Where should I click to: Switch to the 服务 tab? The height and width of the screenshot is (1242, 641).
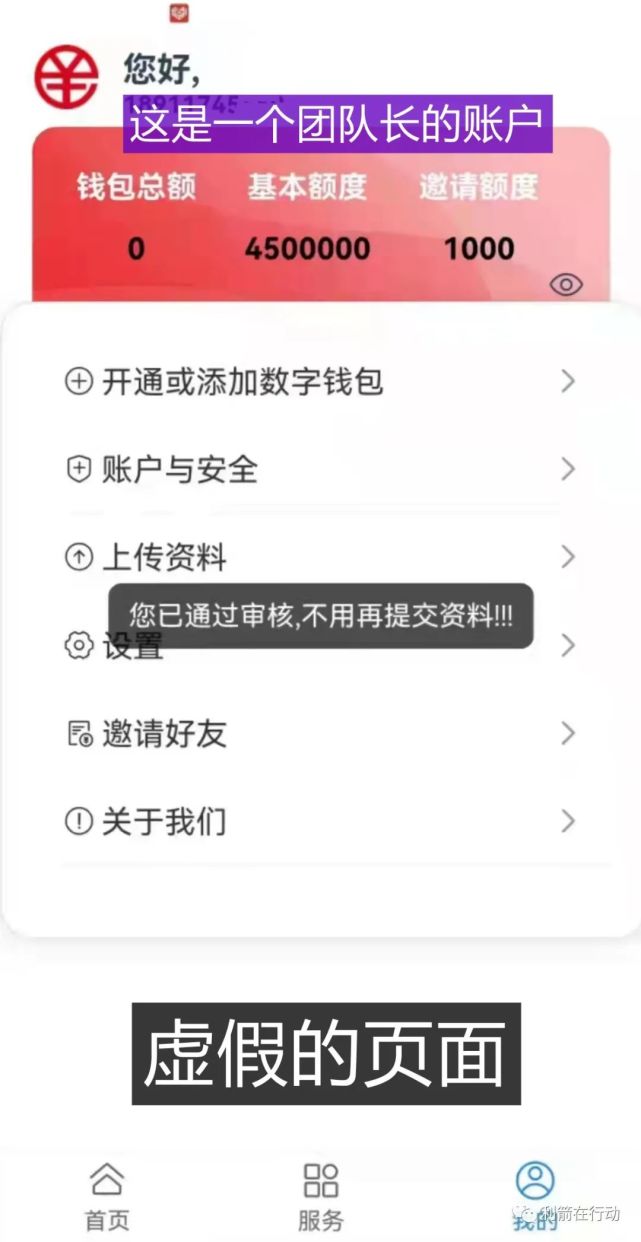click(x=321, y=1196)
